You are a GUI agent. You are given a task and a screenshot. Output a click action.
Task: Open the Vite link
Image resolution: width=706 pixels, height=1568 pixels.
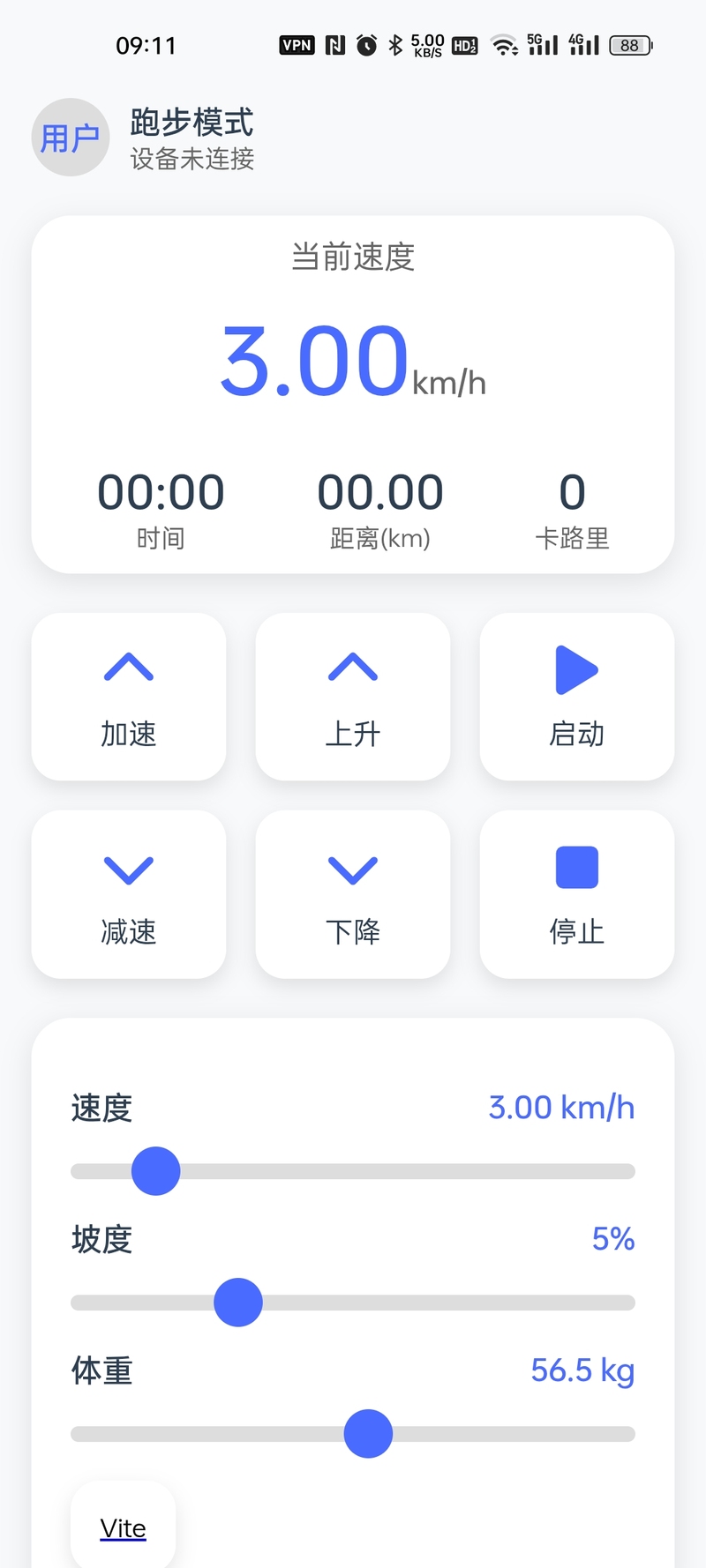(x=123, y=1528)
